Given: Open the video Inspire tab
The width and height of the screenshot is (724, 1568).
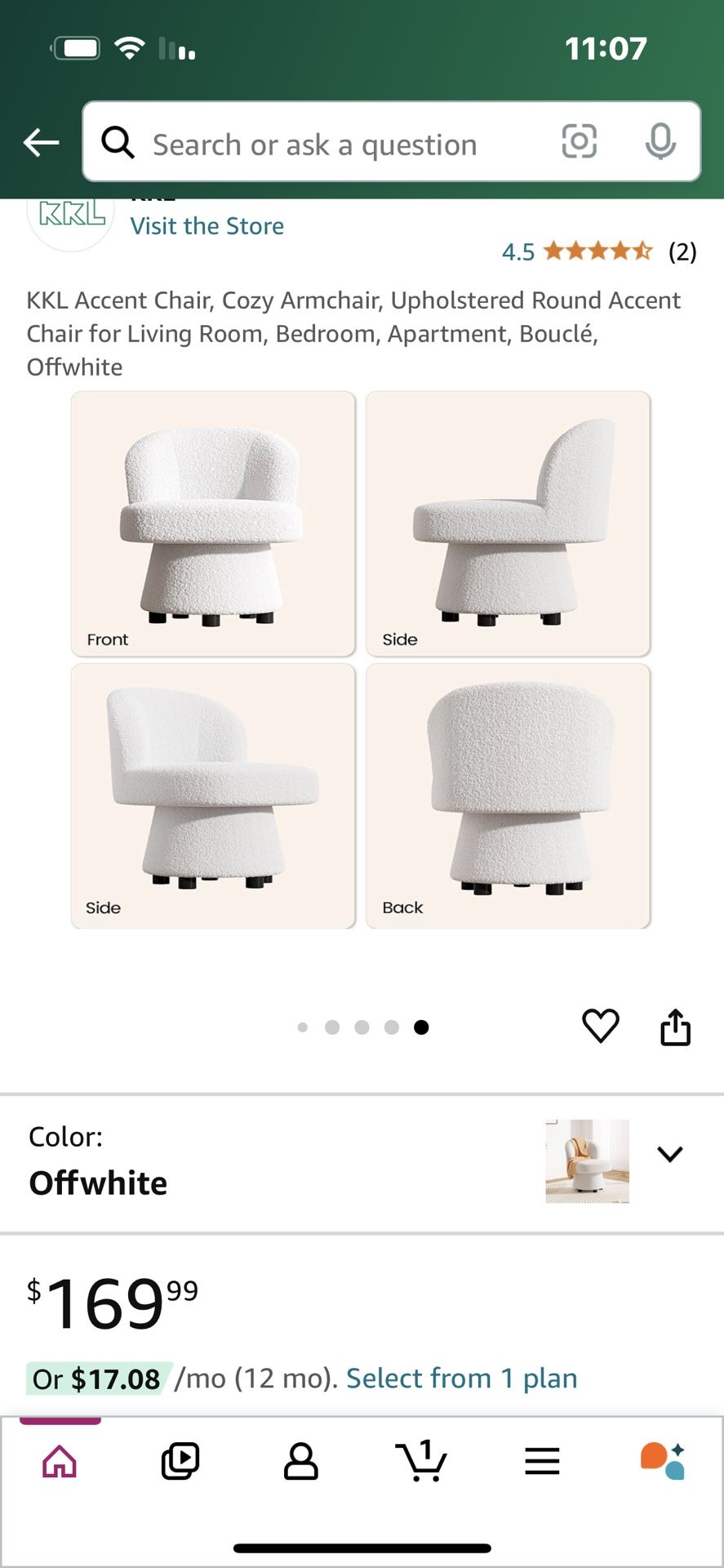Looking at the screenshot, I should pyautogui.click(x=180, y=1461).
